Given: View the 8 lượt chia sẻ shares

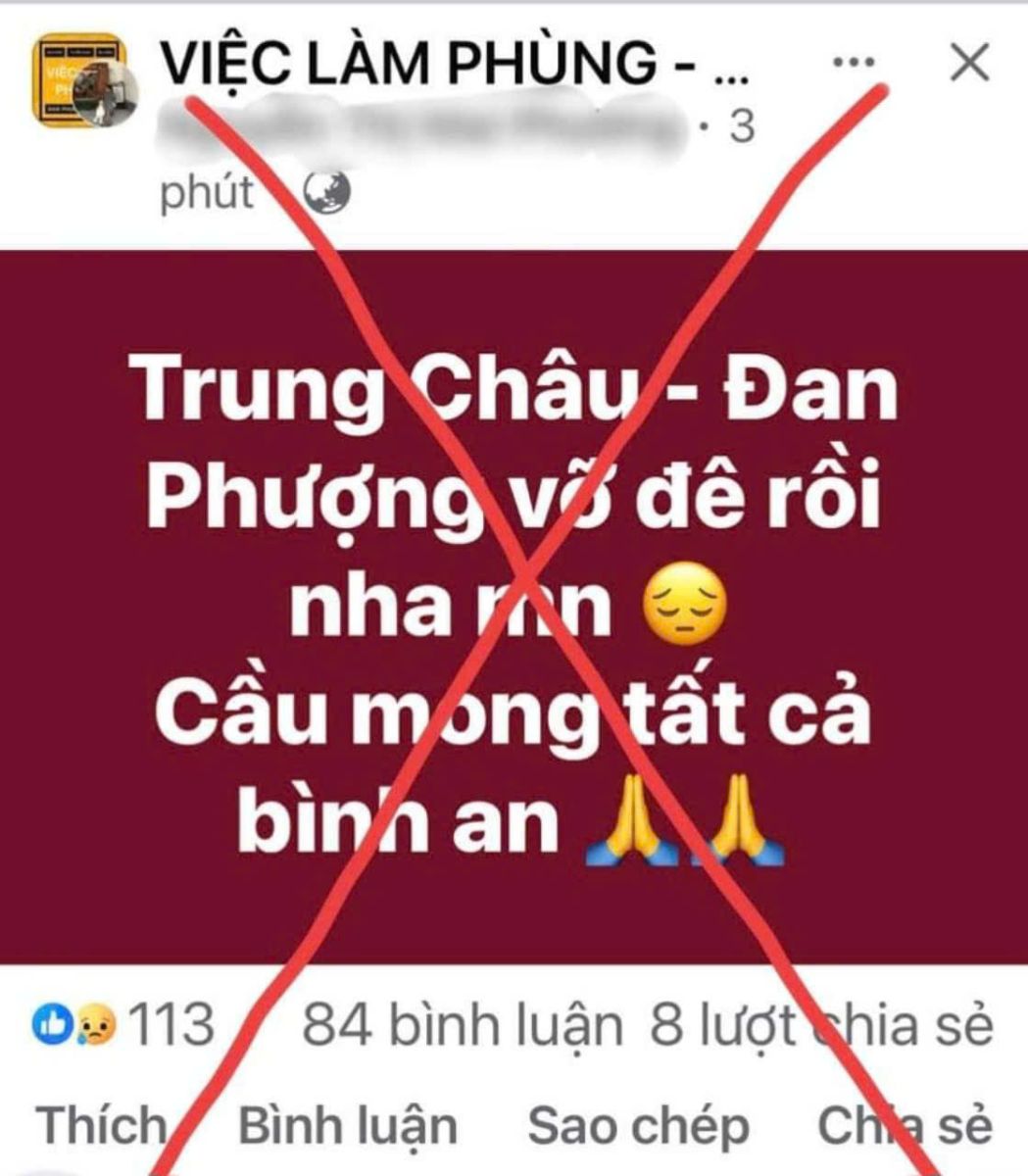Looking at the screenshot, I should coord(821,1026).
